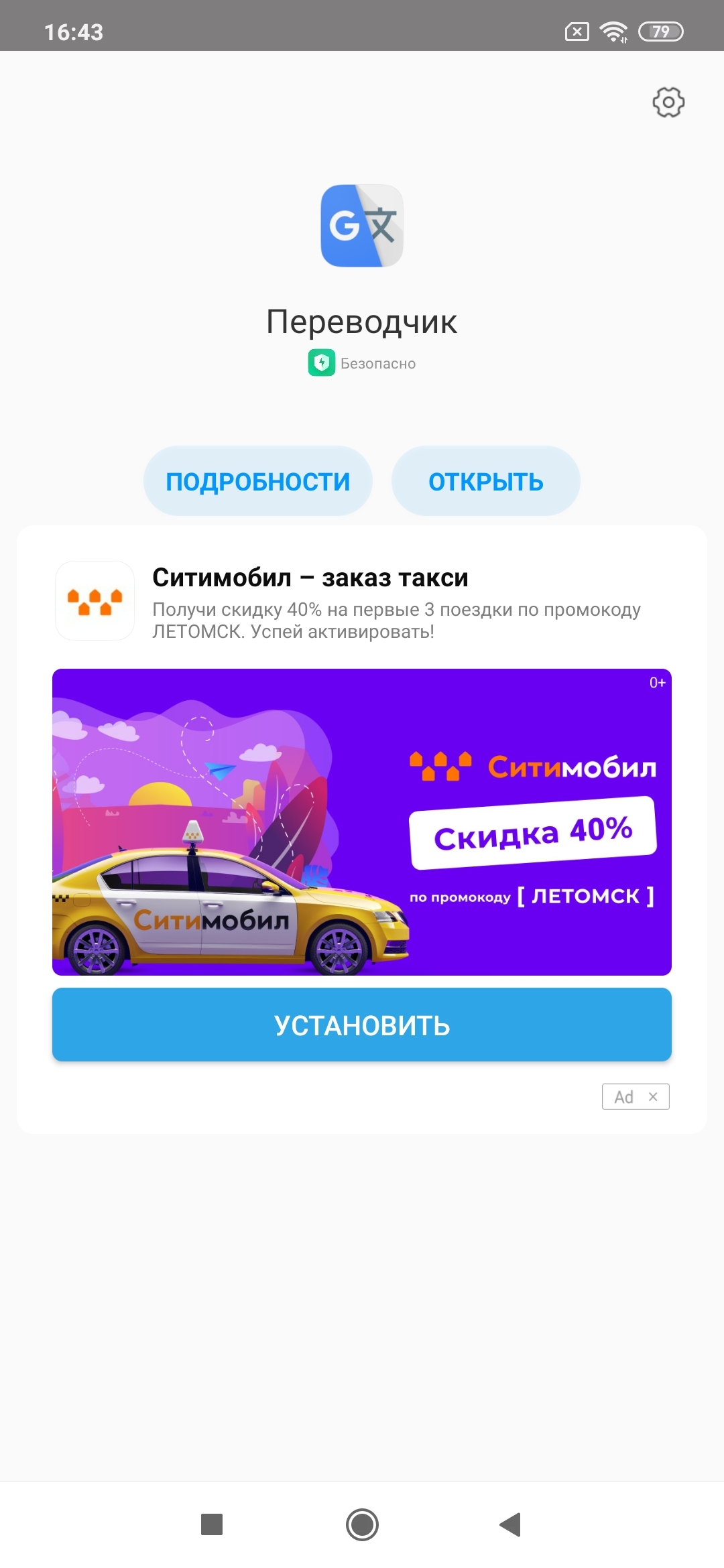724x1568 pixels.
Task: Dismiss the ad with the Ad close button
Action: (652, 1097)
